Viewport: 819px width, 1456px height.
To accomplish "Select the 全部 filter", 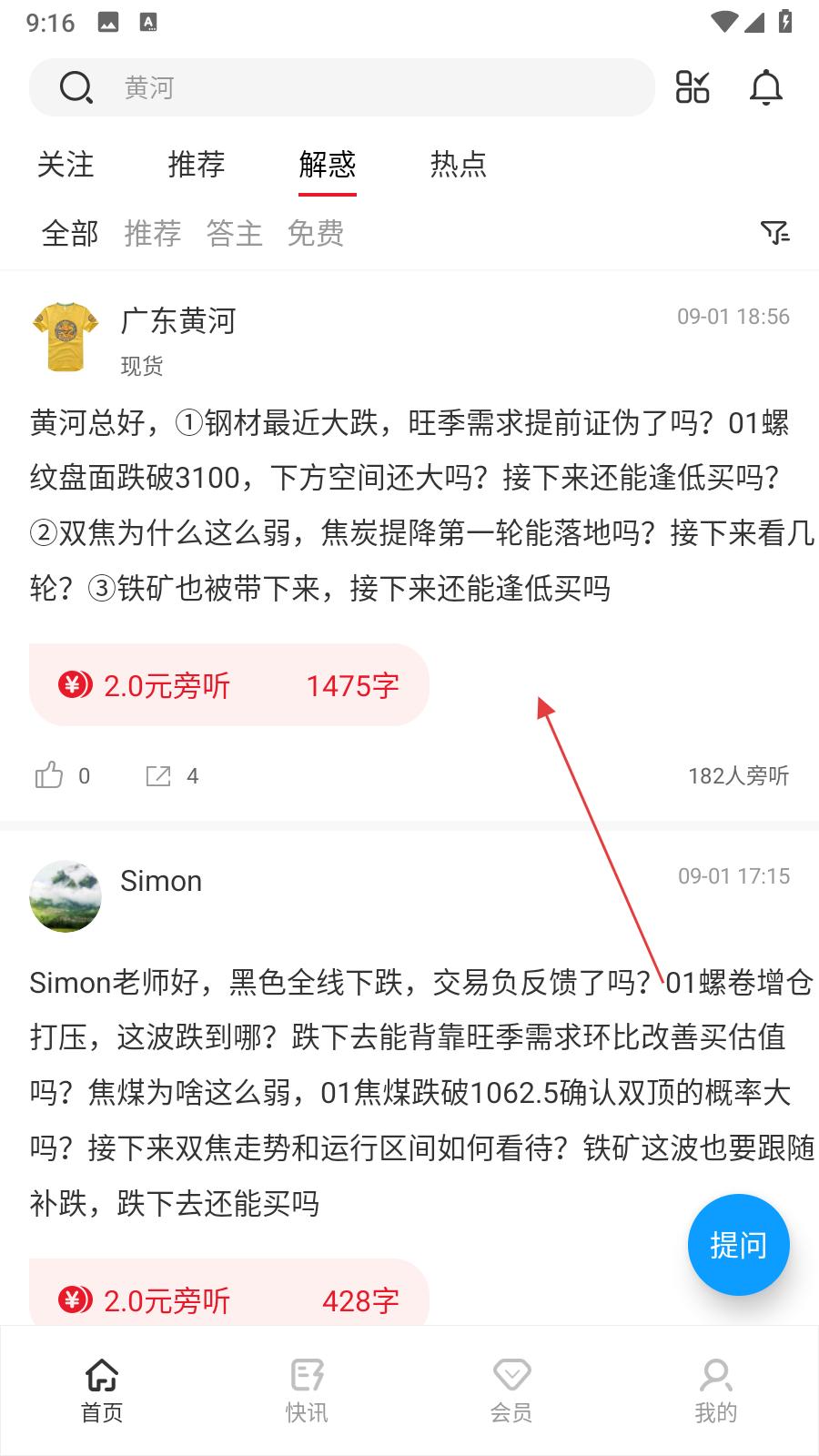I will (70, 234).
